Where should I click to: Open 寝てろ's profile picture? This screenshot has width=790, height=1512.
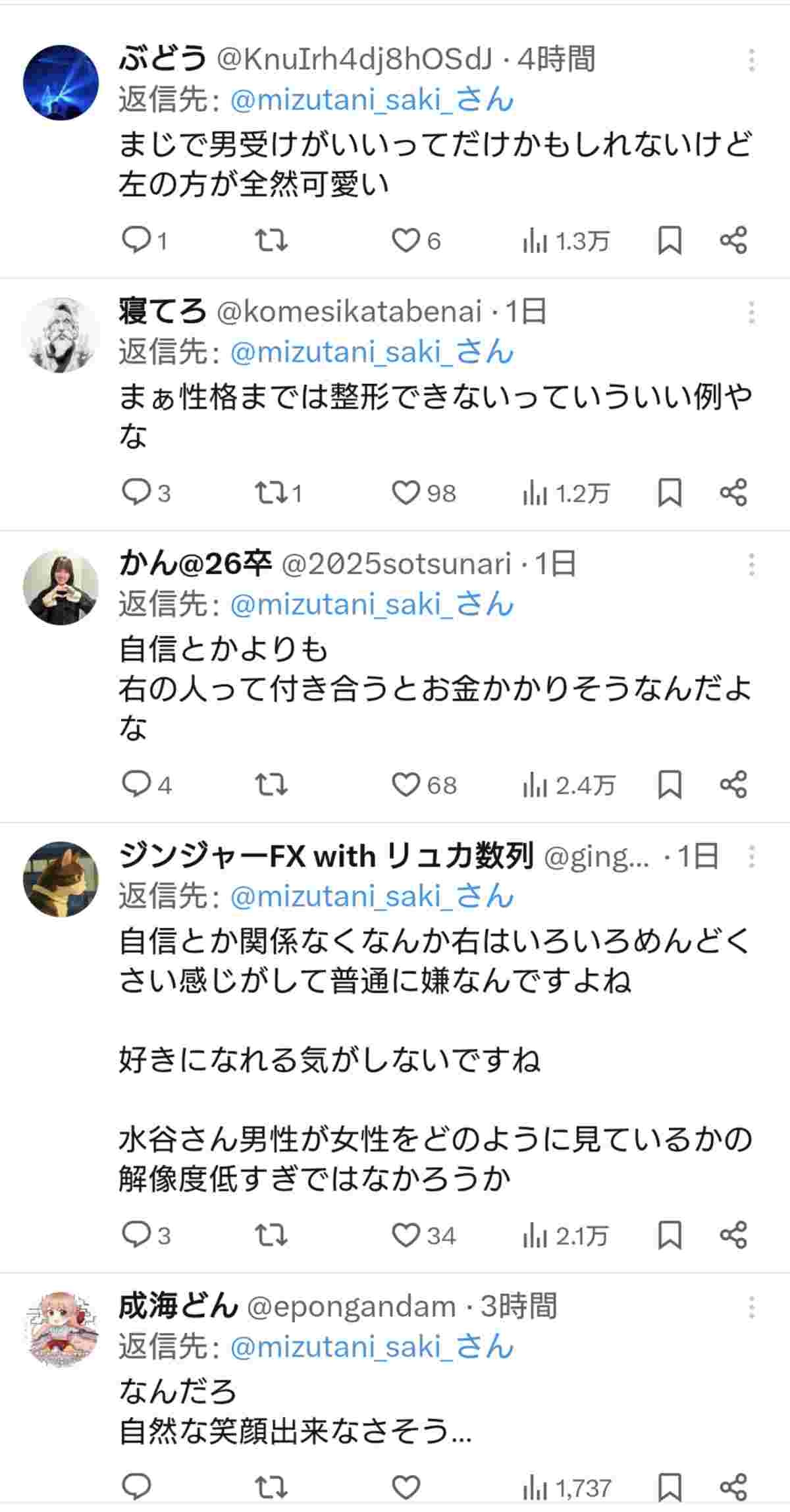[61, 335]
